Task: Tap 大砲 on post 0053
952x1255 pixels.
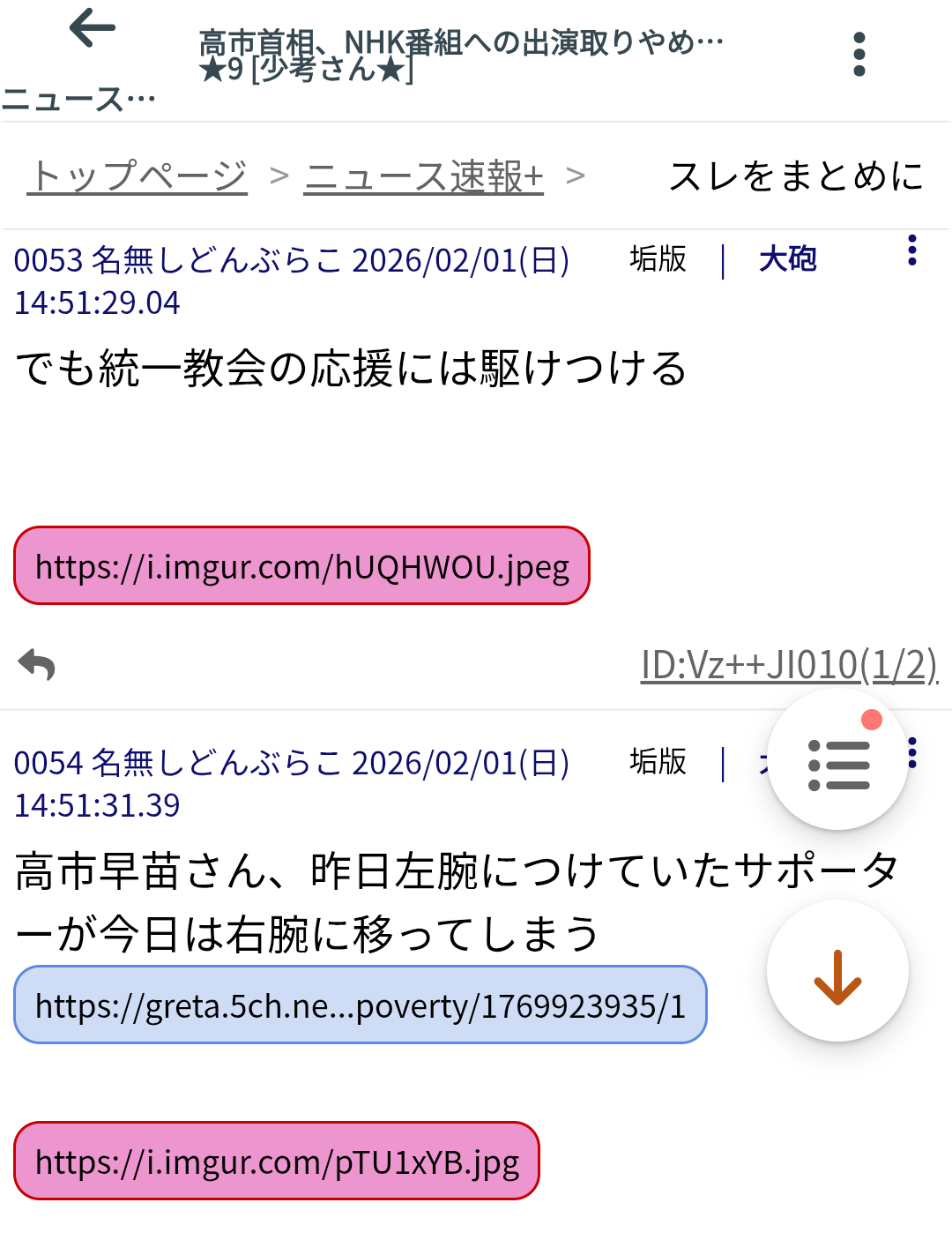Action: 787,259
